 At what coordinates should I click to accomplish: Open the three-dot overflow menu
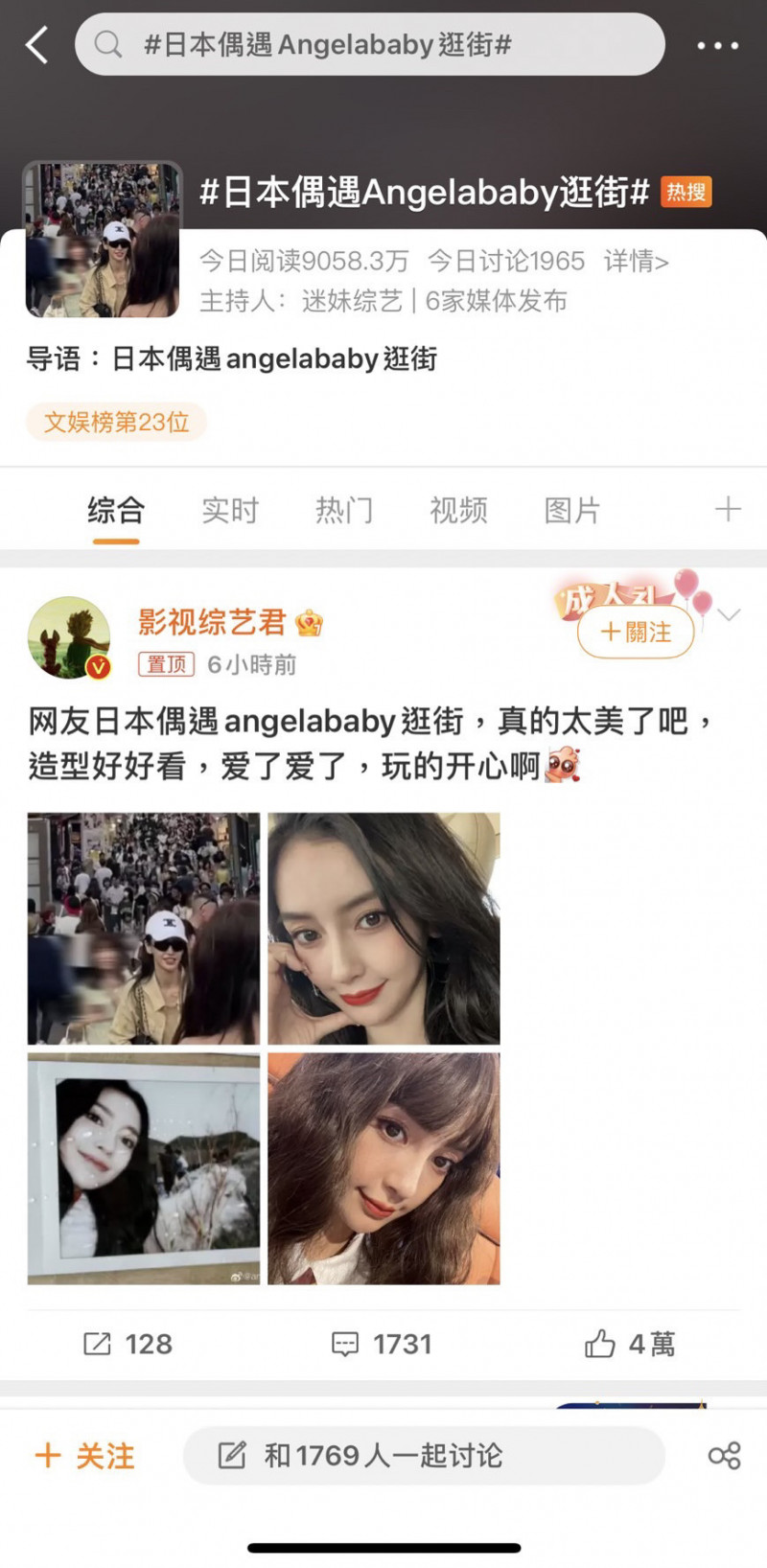click(x=717, y=45)
